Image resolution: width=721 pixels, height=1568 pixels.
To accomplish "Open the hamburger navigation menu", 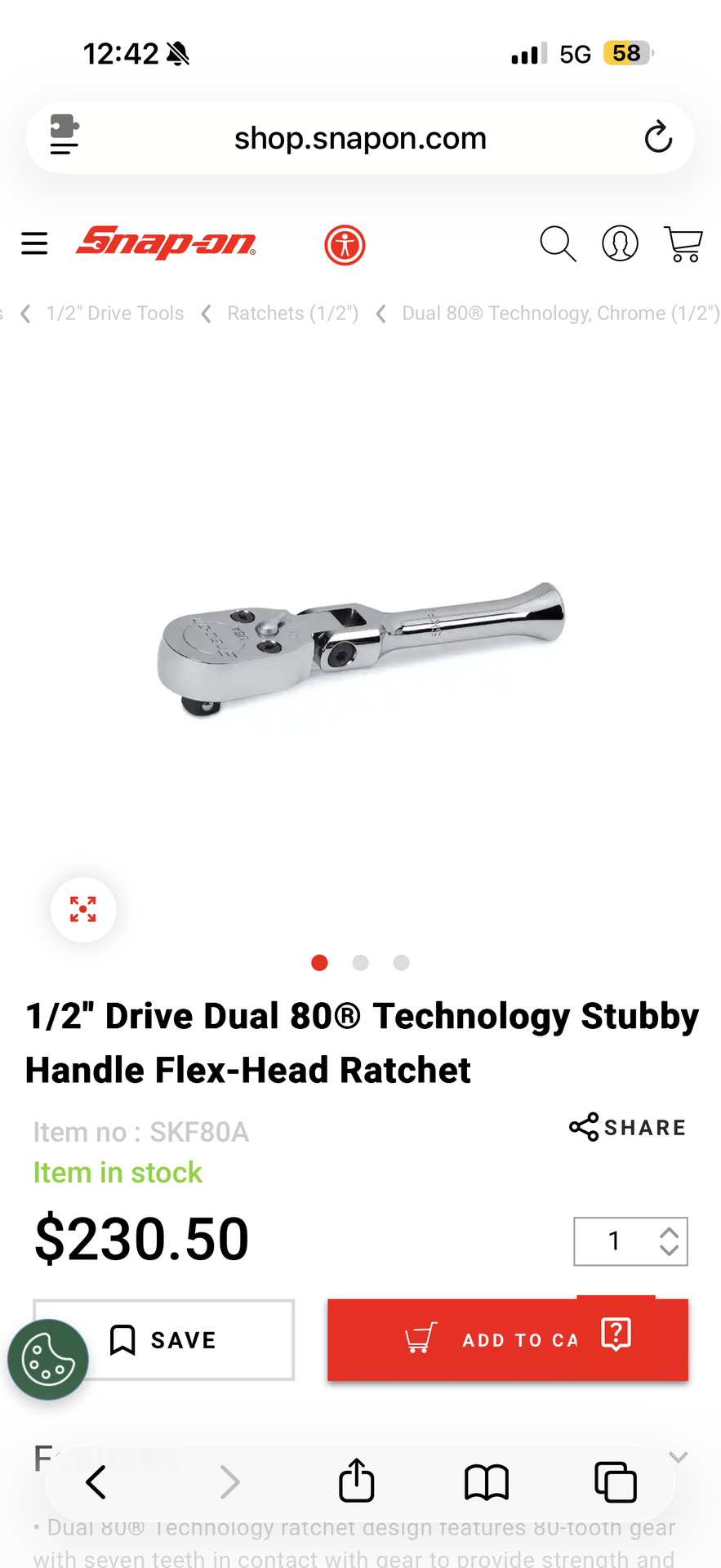I will [x=34, y=243].
